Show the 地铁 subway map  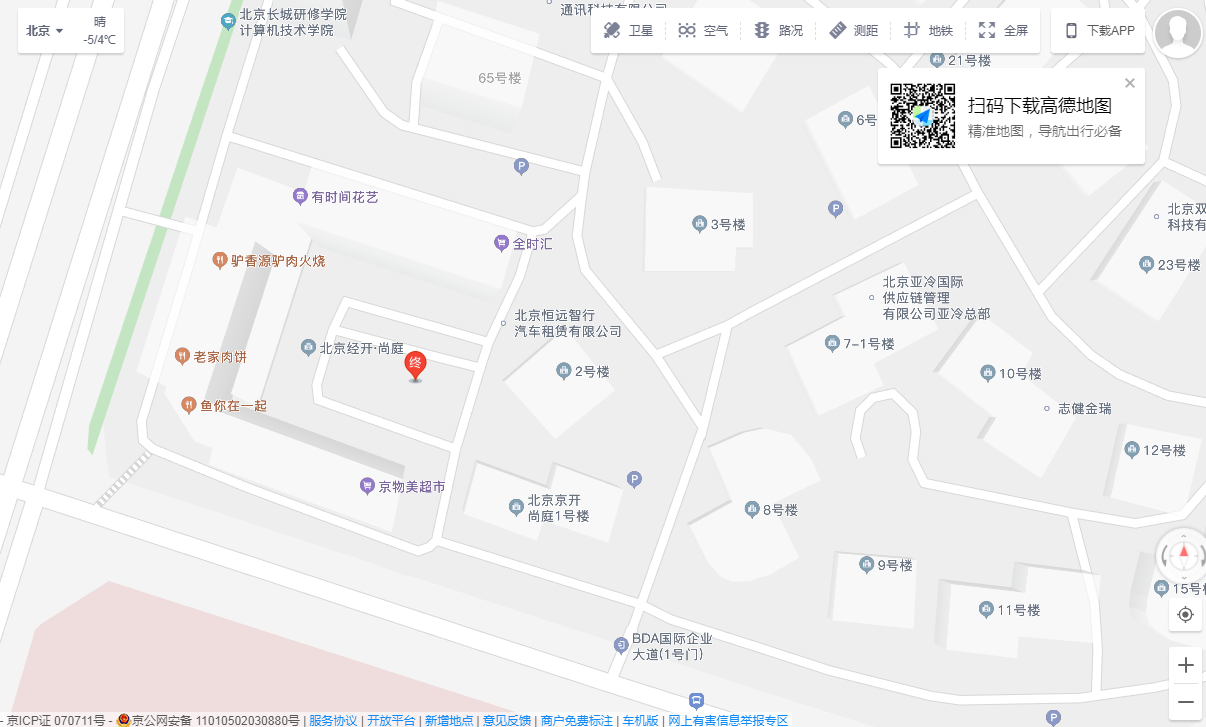coord(928,31)
